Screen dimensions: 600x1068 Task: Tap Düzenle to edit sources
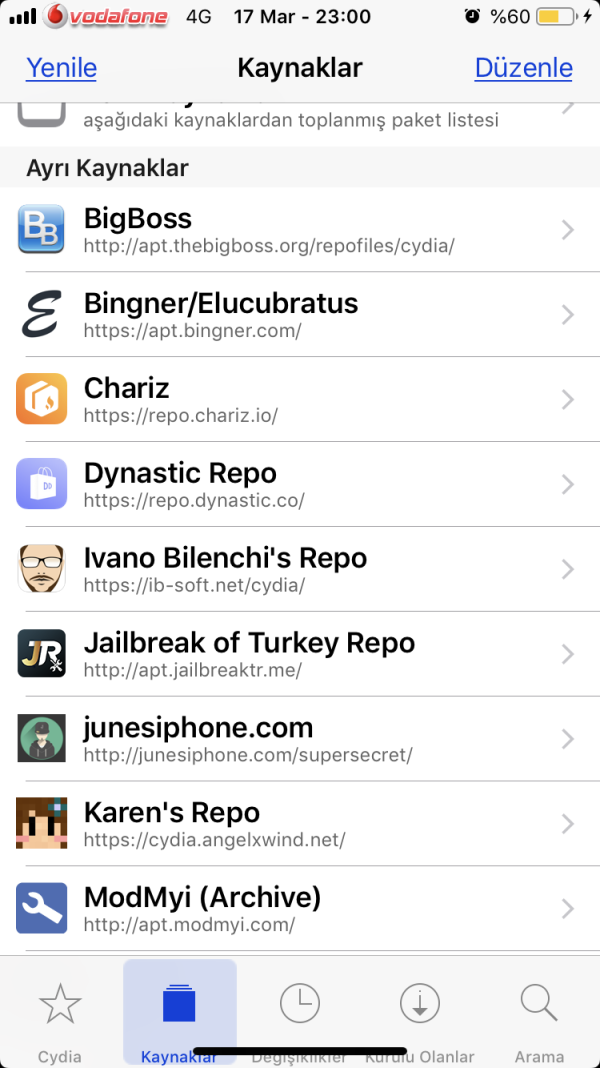(523, 68)
